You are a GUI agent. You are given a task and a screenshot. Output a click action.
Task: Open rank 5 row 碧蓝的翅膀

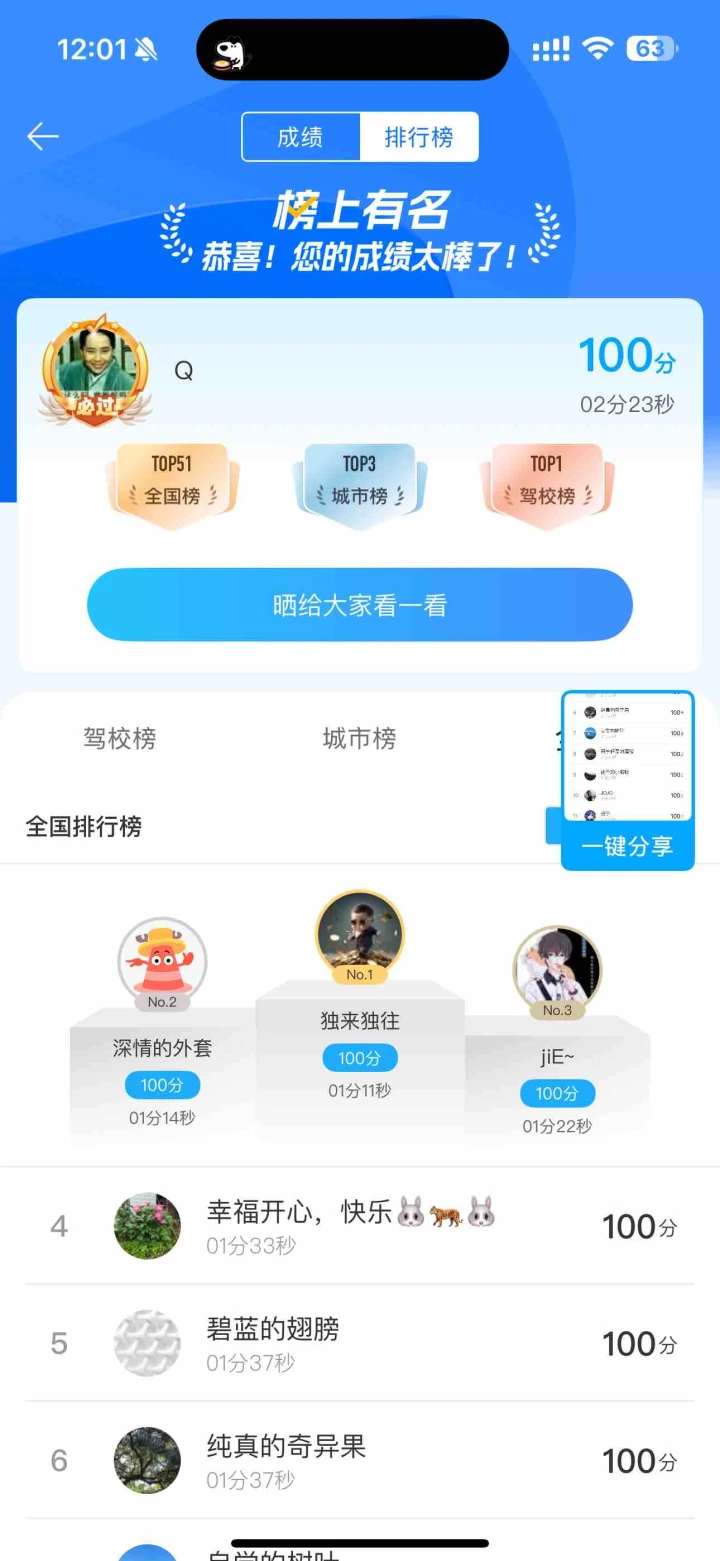360,1344
